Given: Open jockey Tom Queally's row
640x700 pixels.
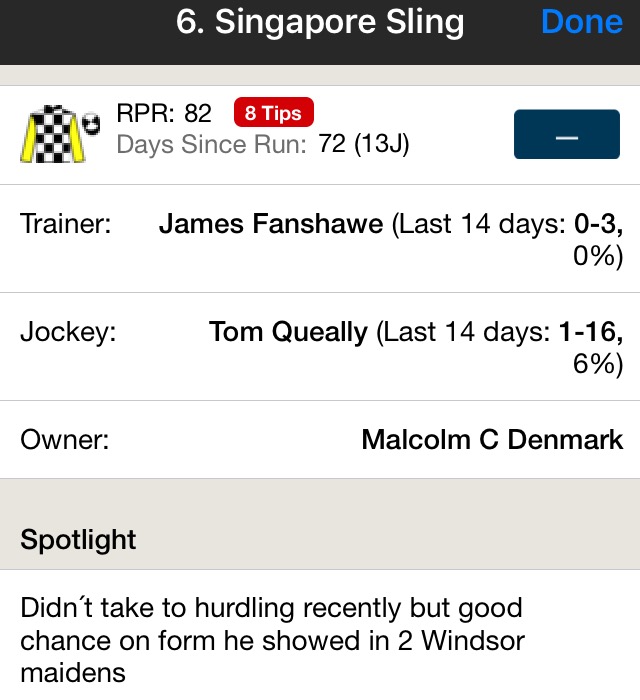Looking at the screenshot, I should point(320,346).
